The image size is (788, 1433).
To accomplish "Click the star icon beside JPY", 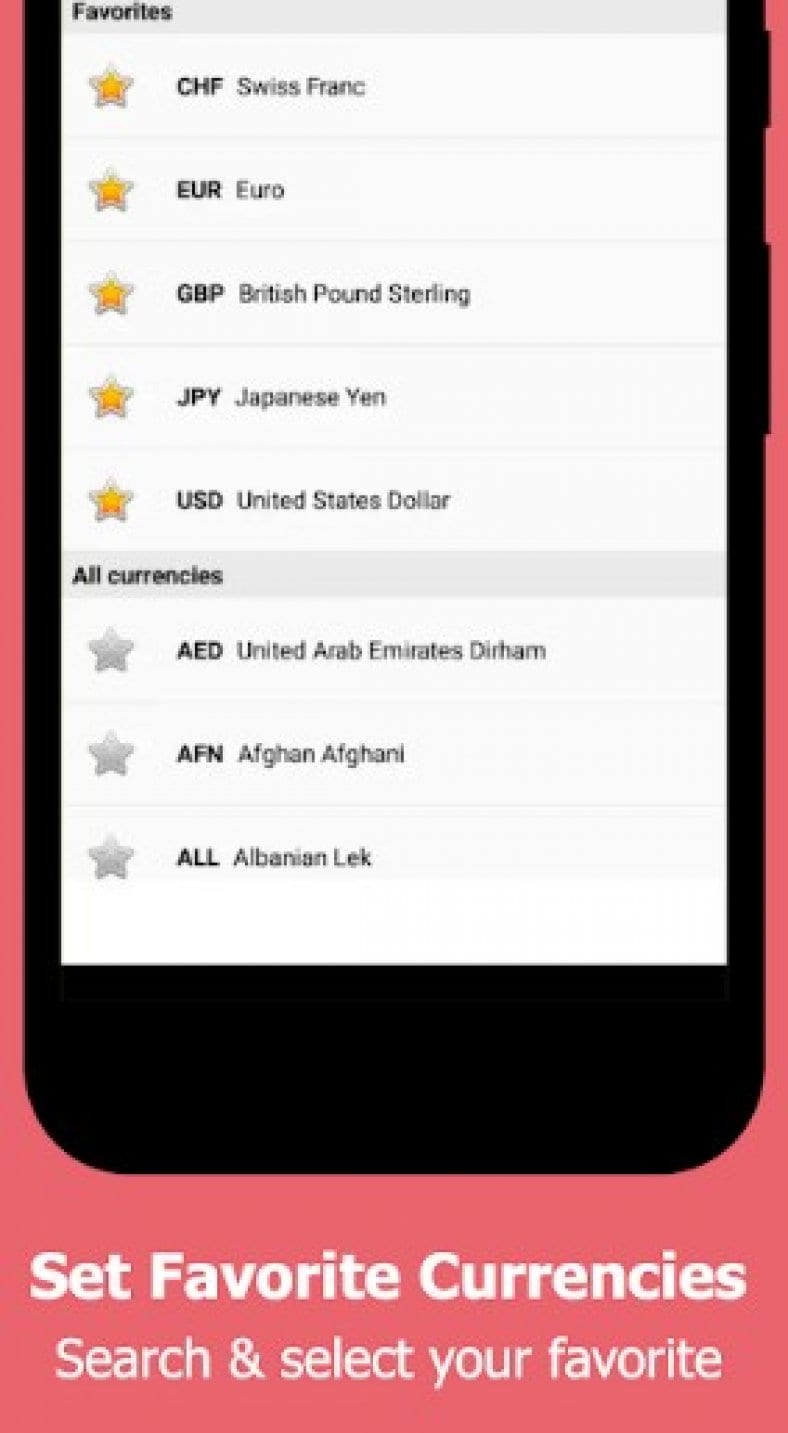I will [x=112, y=397].
